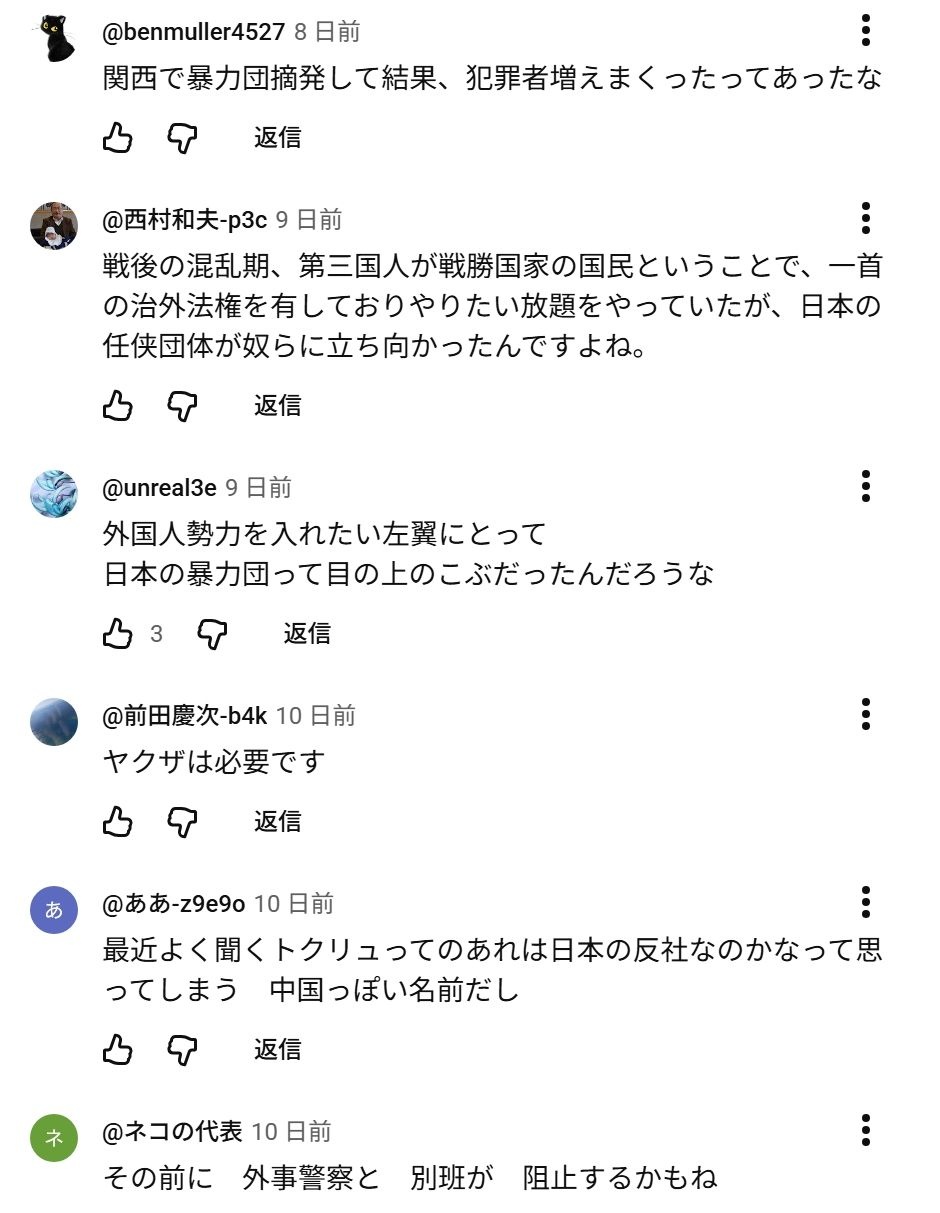940x1213 pixels.
Task: Open overflow menu on @ネコの代表's comment
Action: click(866, 1130)
